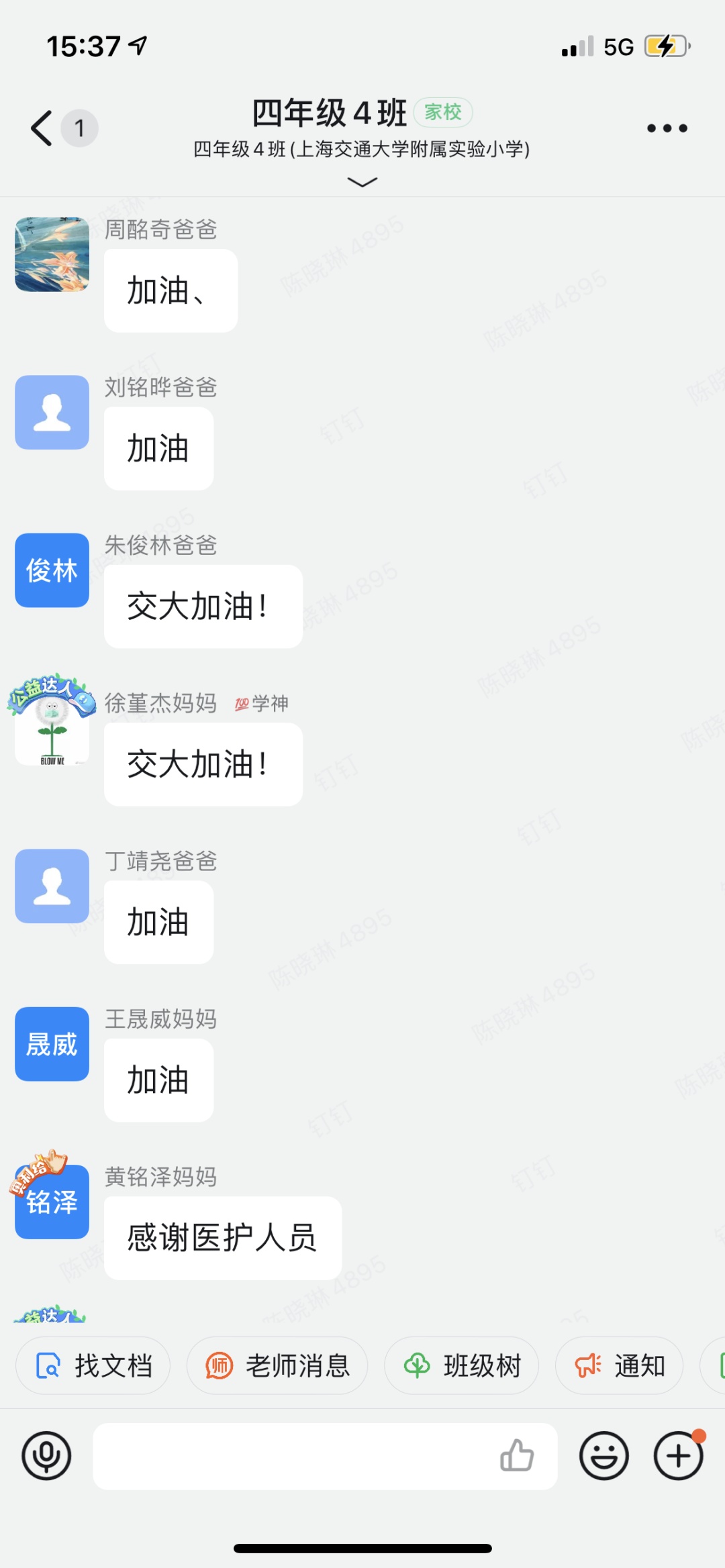Tap 徐堇杰妈妈's dandelion avatar
Image resolution: width=725 pixels, height=1568 pixels.
(52, 728)
